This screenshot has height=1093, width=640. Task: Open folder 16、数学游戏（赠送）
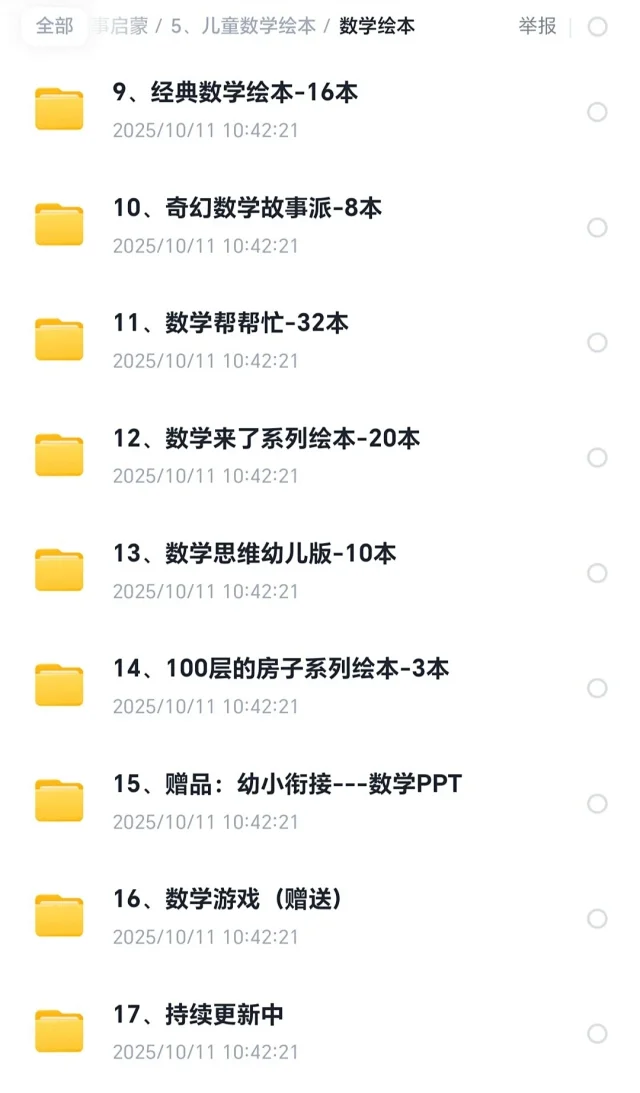(x=228, y=899)
